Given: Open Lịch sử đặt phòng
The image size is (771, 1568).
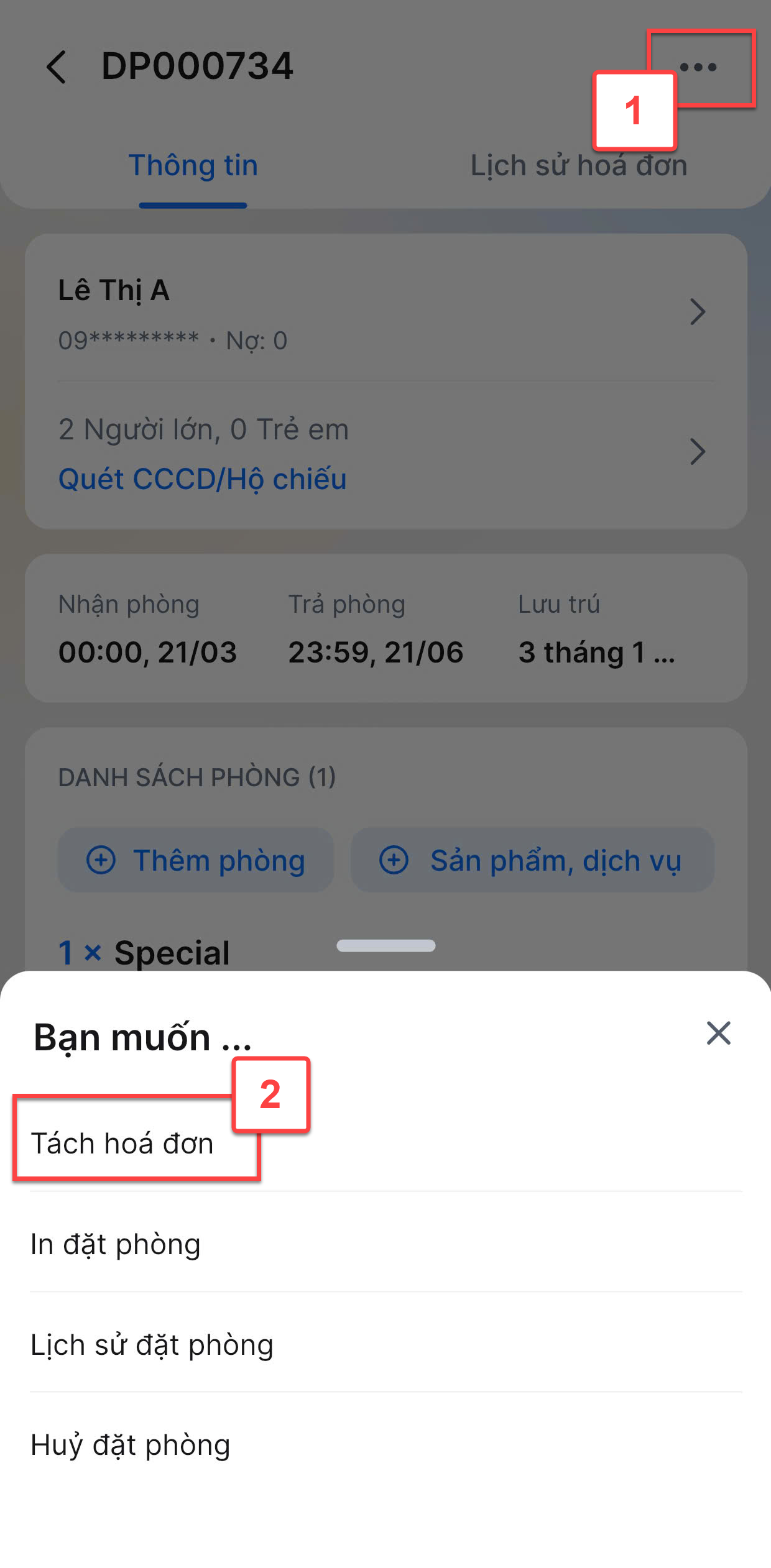Looking at the screenshot, I should point(386,1344).
